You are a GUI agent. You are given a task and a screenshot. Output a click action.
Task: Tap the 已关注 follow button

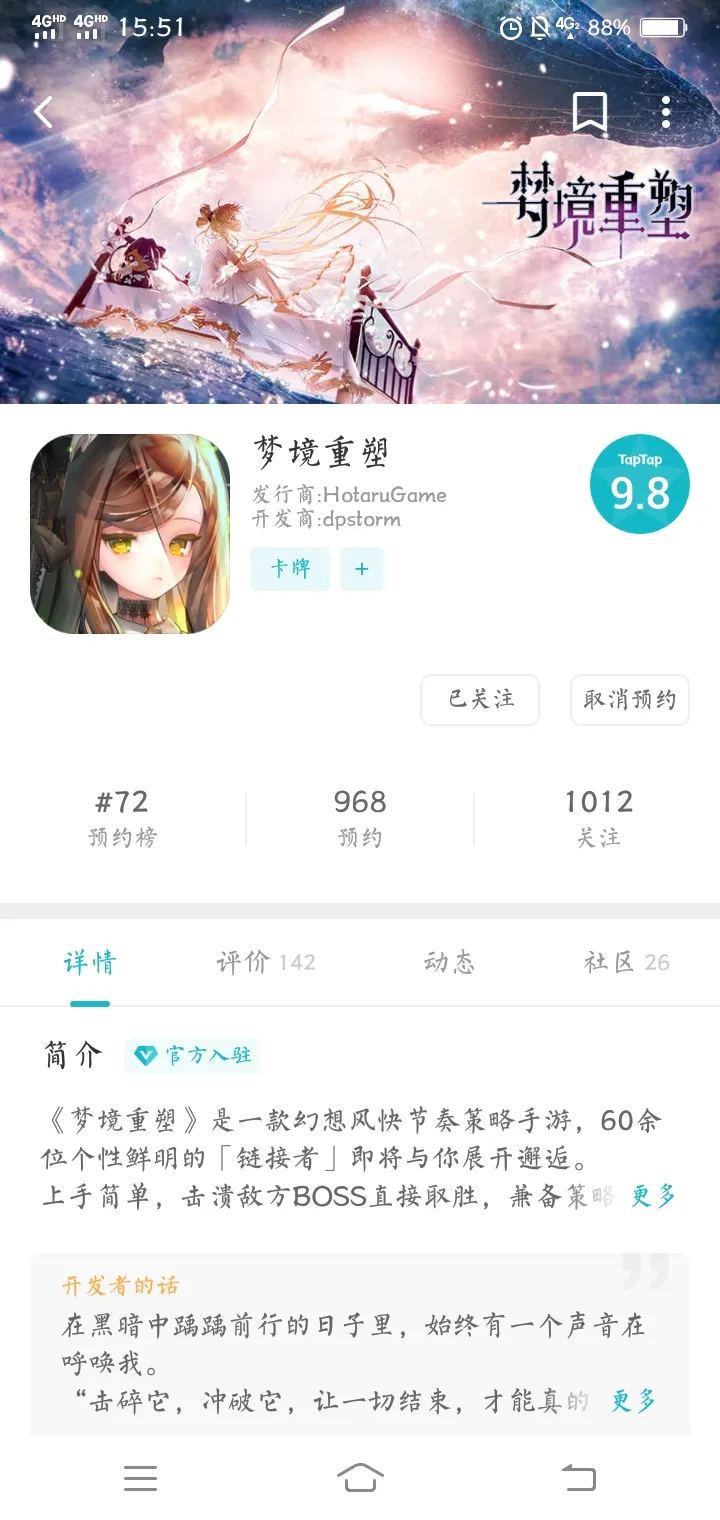480,699
